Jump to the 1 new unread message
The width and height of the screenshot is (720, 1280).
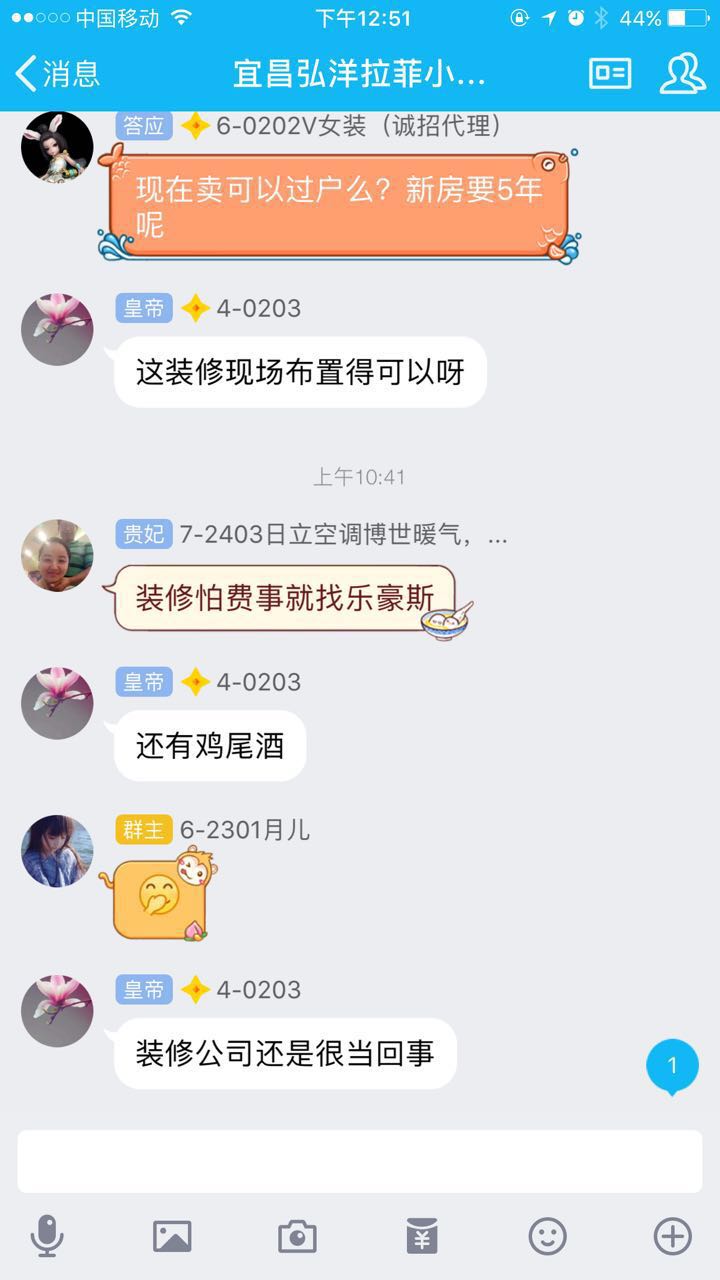point(672,1066)
